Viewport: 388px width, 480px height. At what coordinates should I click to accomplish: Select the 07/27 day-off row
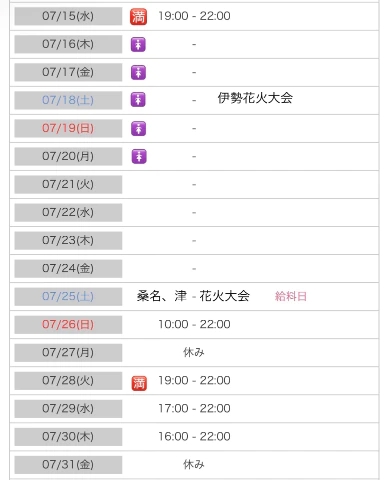pos(194,352)
